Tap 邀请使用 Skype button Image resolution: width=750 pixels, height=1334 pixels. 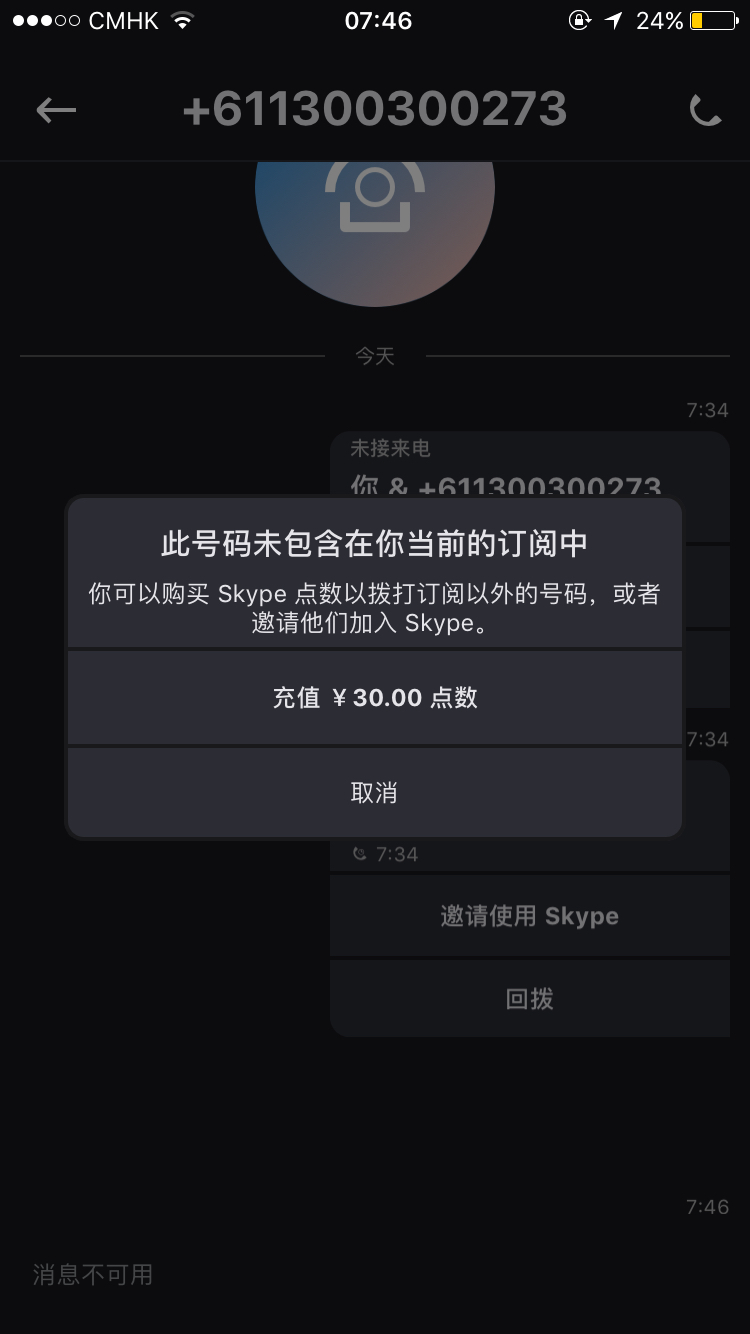pos(530,916)
